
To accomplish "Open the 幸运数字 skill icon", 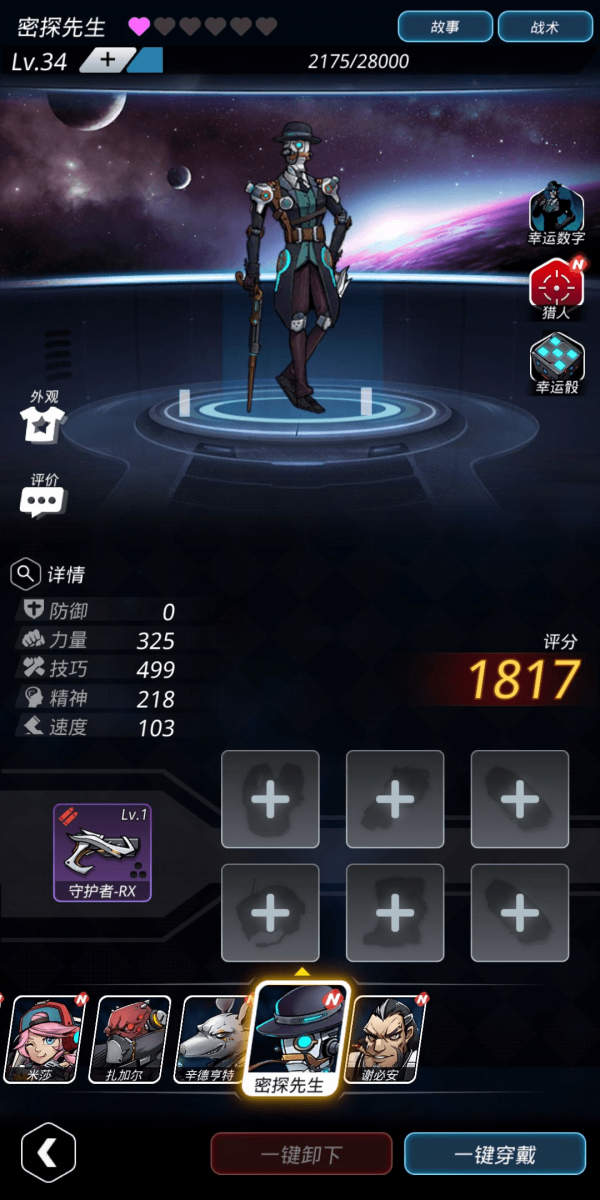I will [x=556, y=210].
